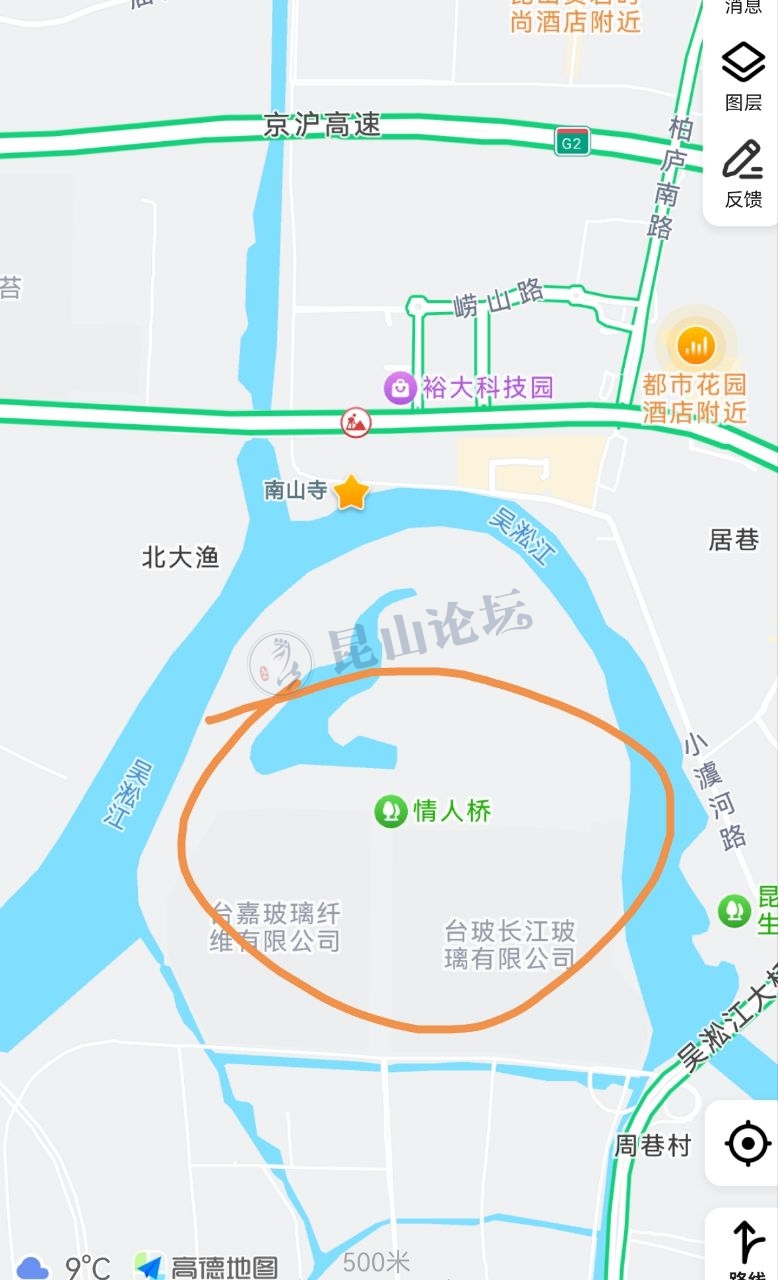778x1280 pixels.
Task: Open the 都市花园酒店附近 heat marker
Action: point(695,347)
